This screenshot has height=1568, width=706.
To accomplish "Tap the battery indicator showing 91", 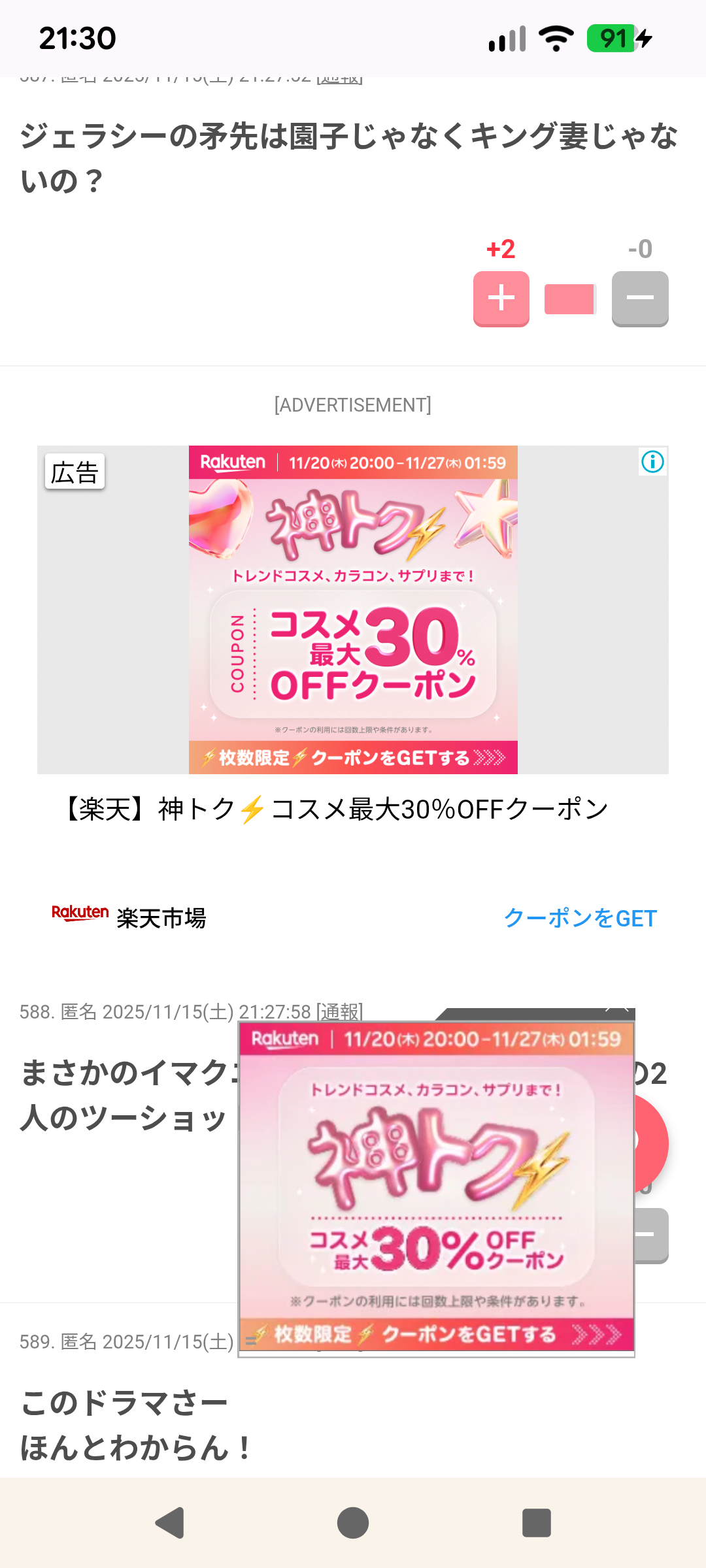I will click(x=614, y=39).
